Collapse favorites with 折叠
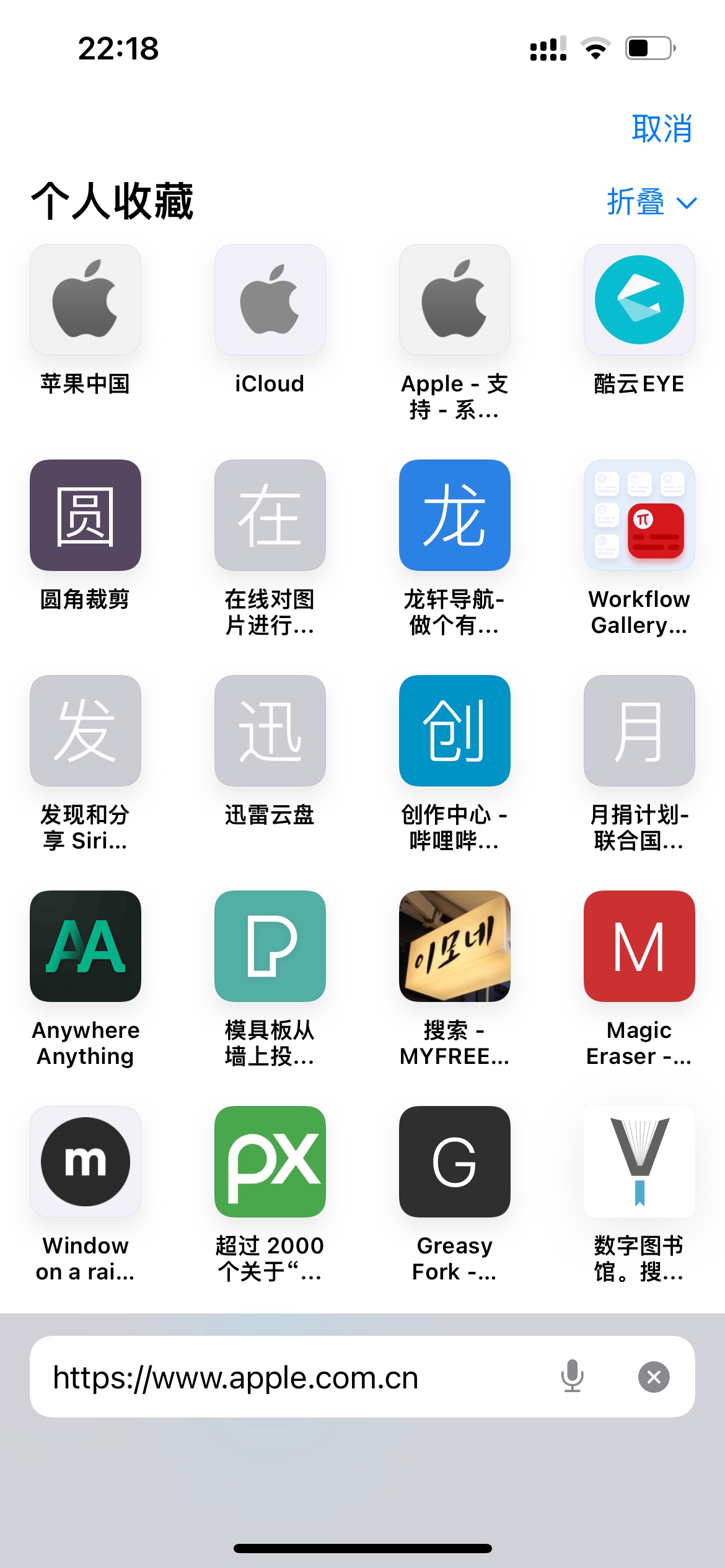 coord(651,203)
